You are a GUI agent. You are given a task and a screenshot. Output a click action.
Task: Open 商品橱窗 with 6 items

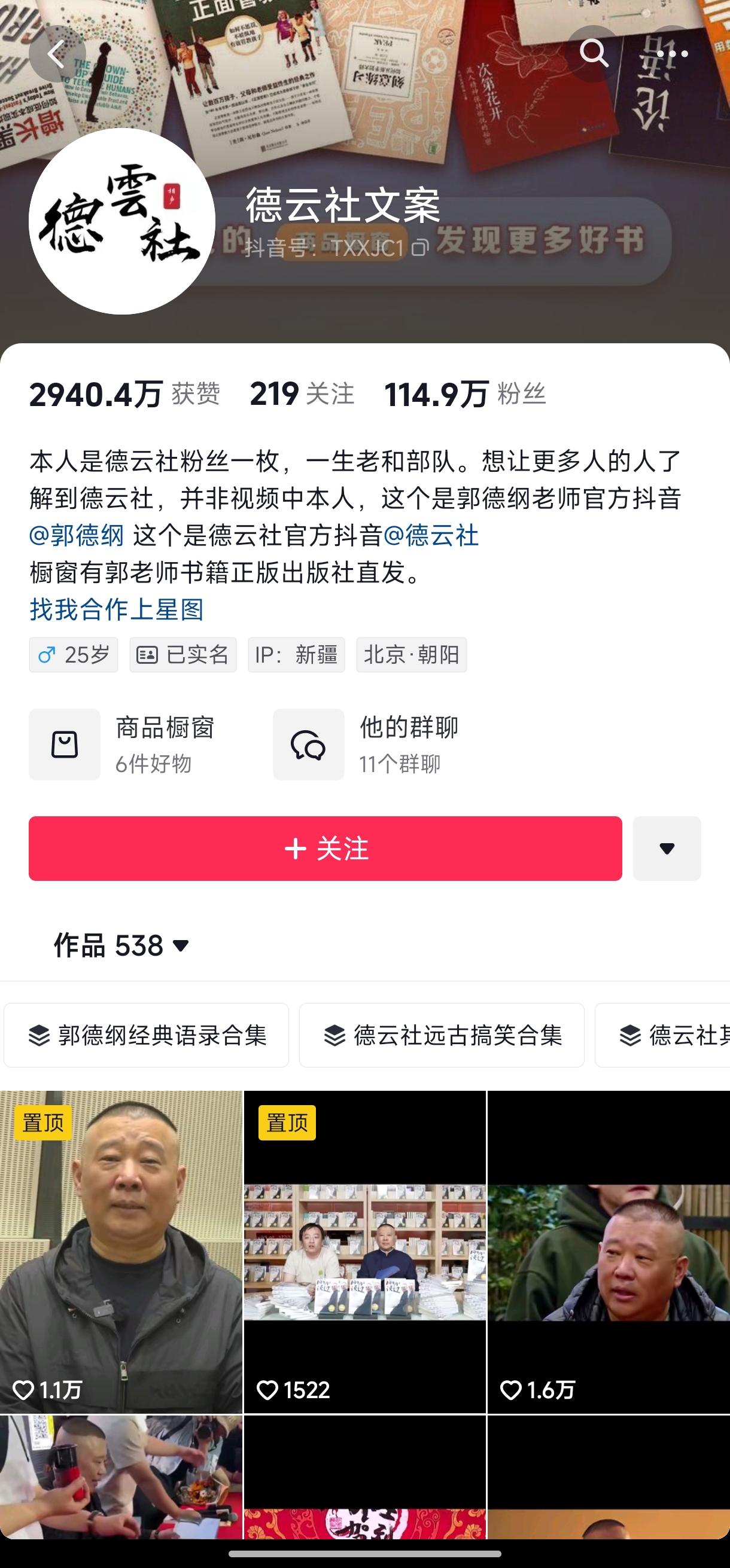[x=122, y=745]
